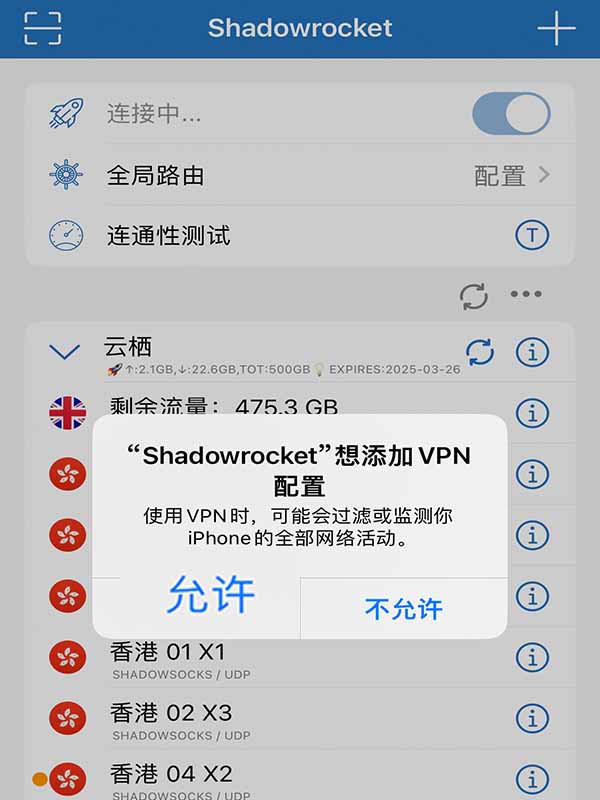
Task: Open info for 香港 02 X3
Action: click(x=533, y=717)
